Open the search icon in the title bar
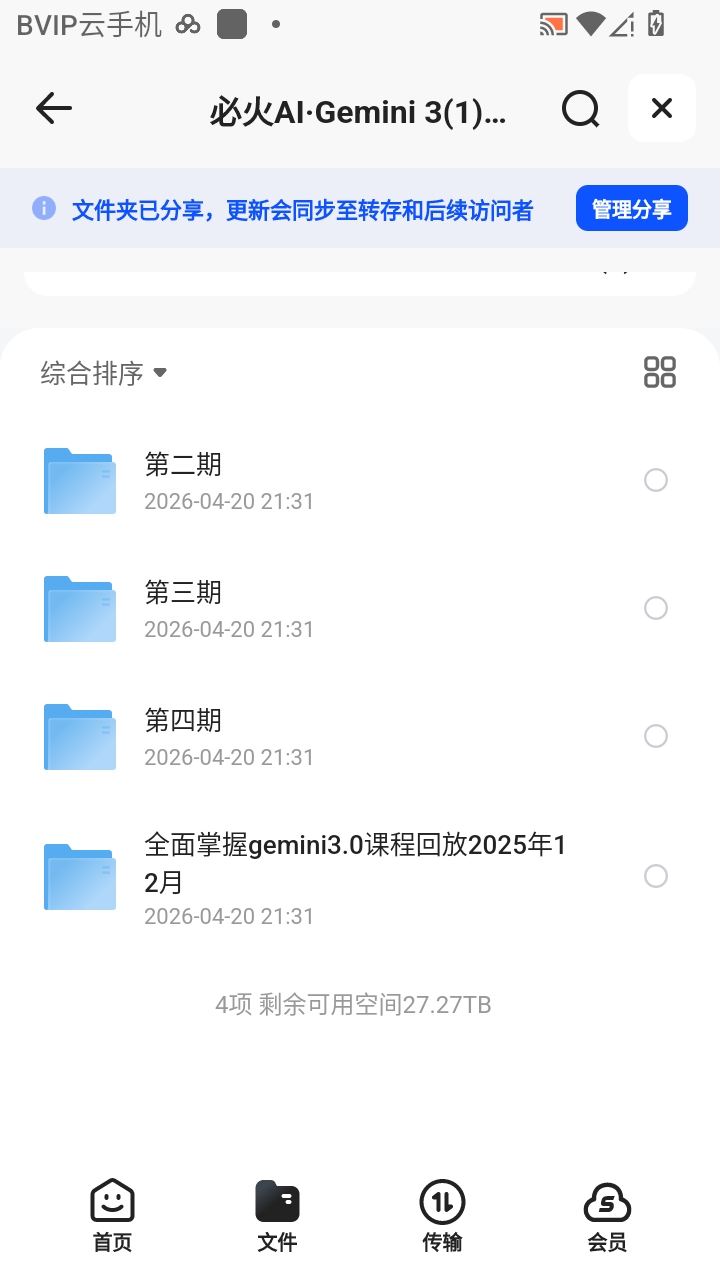720x1280 pixels. 580,108
